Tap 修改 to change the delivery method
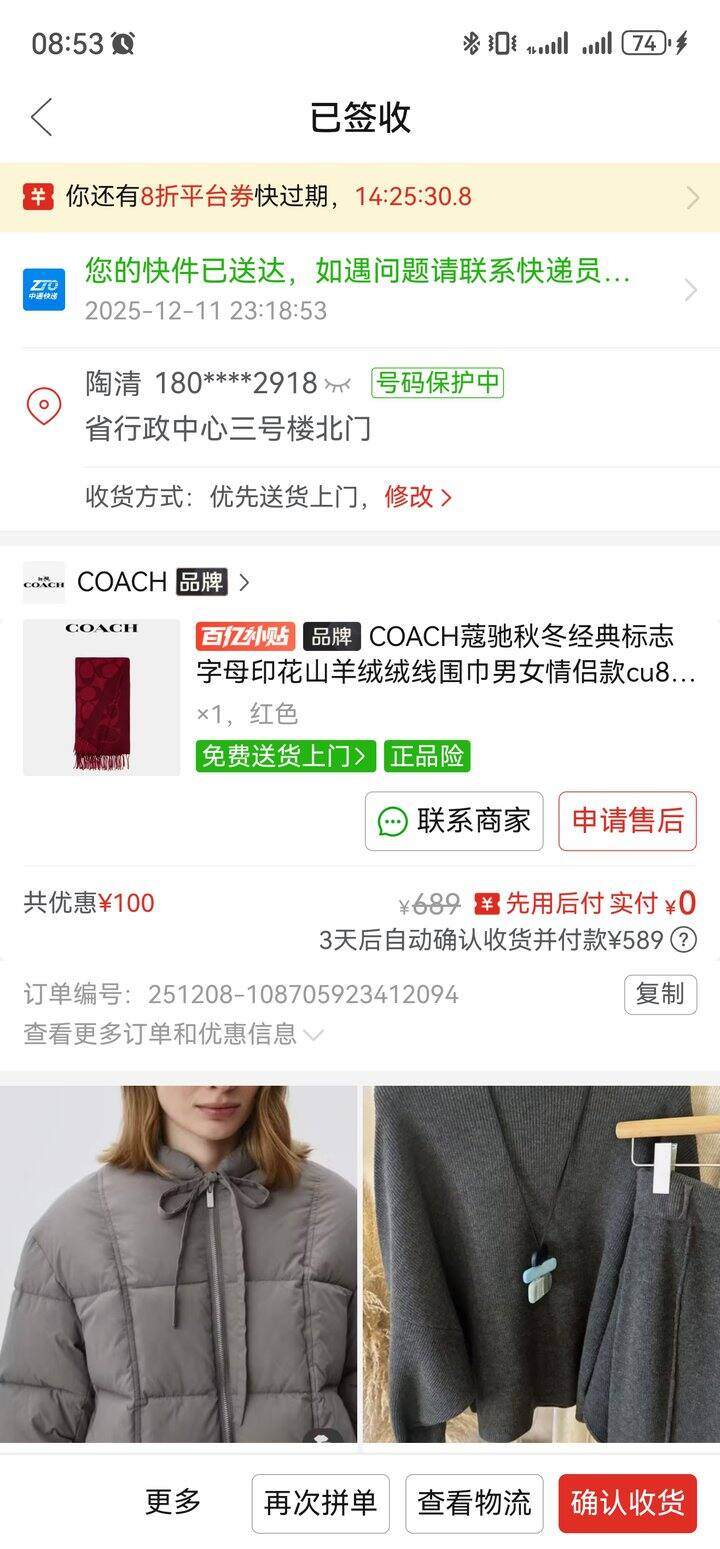 (418, 496)
